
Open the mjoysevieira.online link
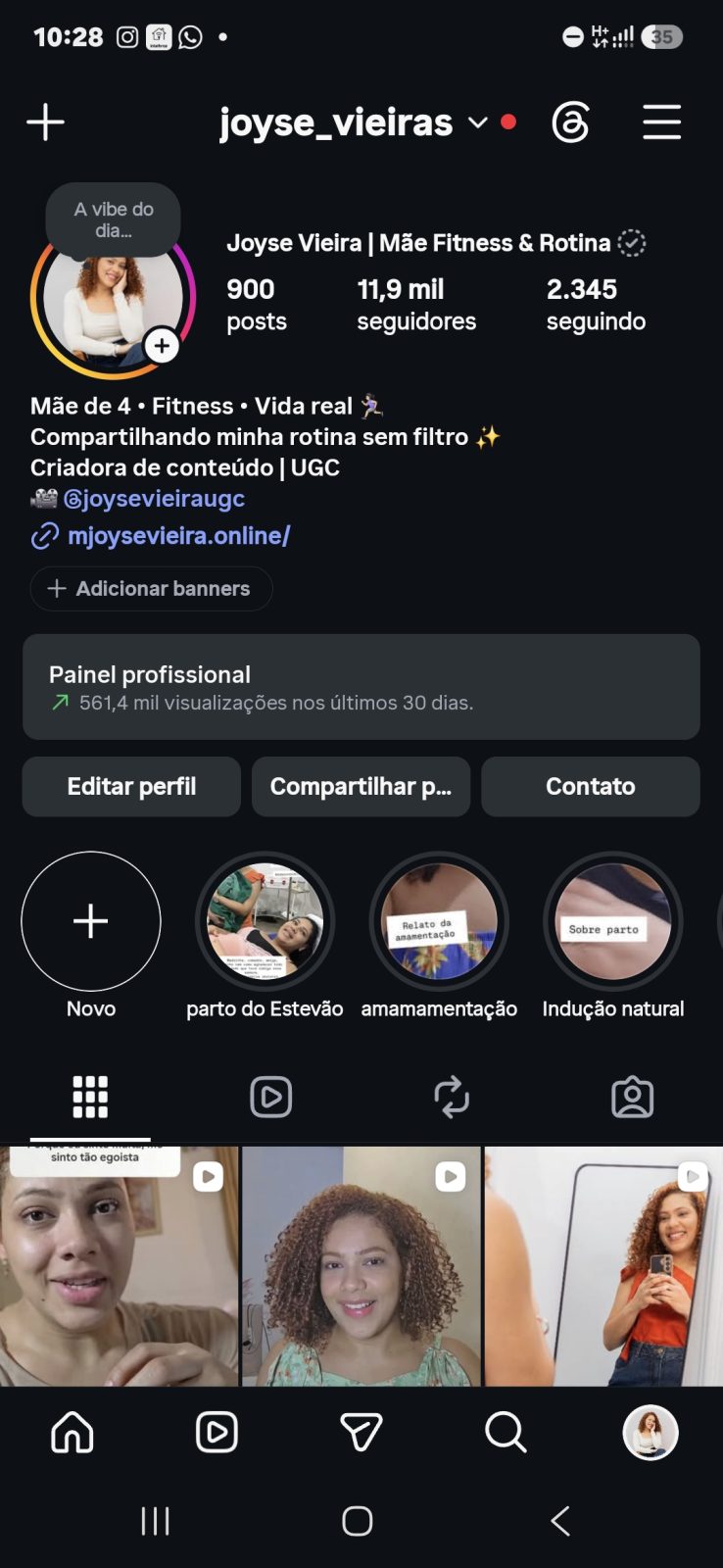coord(178,535)
